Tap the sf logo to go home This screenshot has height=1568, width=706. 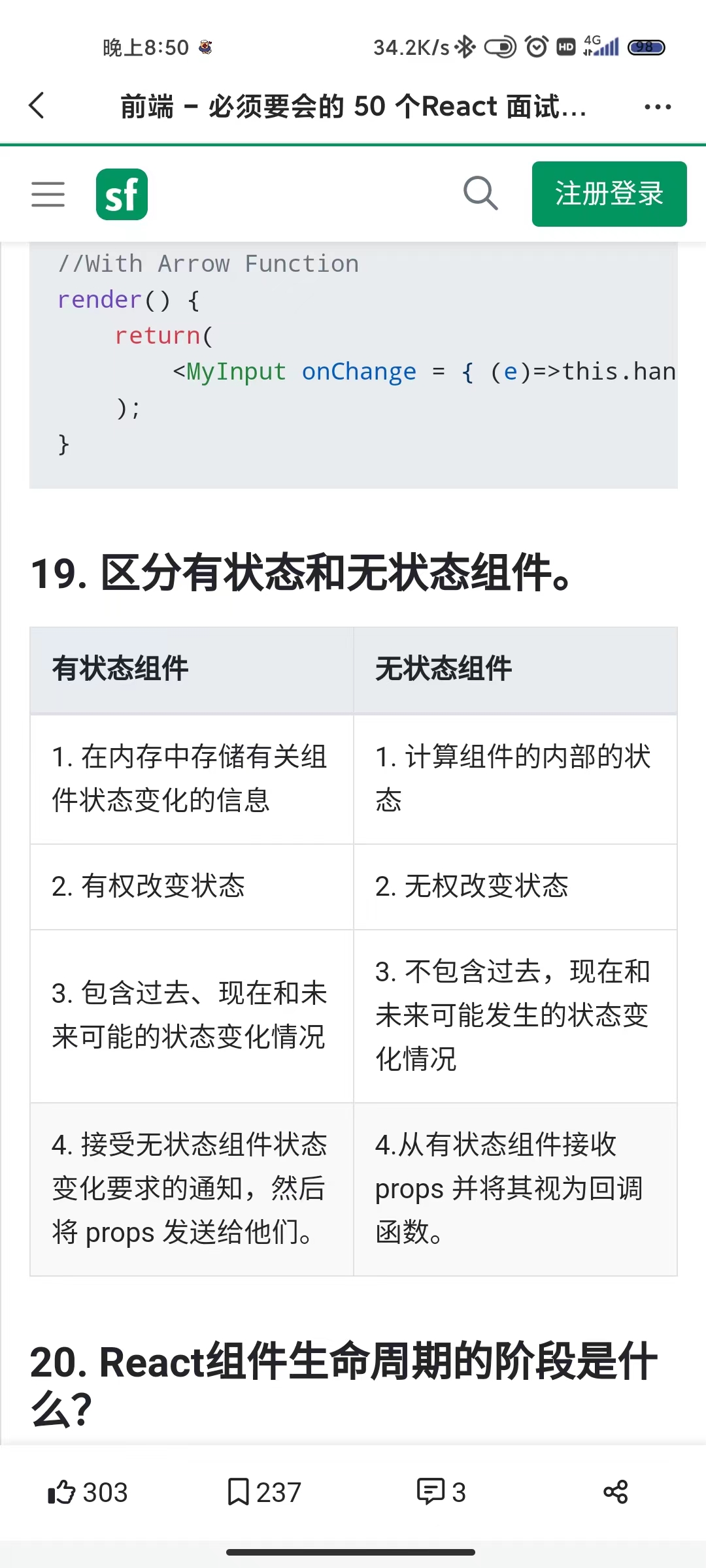point(122,195)
